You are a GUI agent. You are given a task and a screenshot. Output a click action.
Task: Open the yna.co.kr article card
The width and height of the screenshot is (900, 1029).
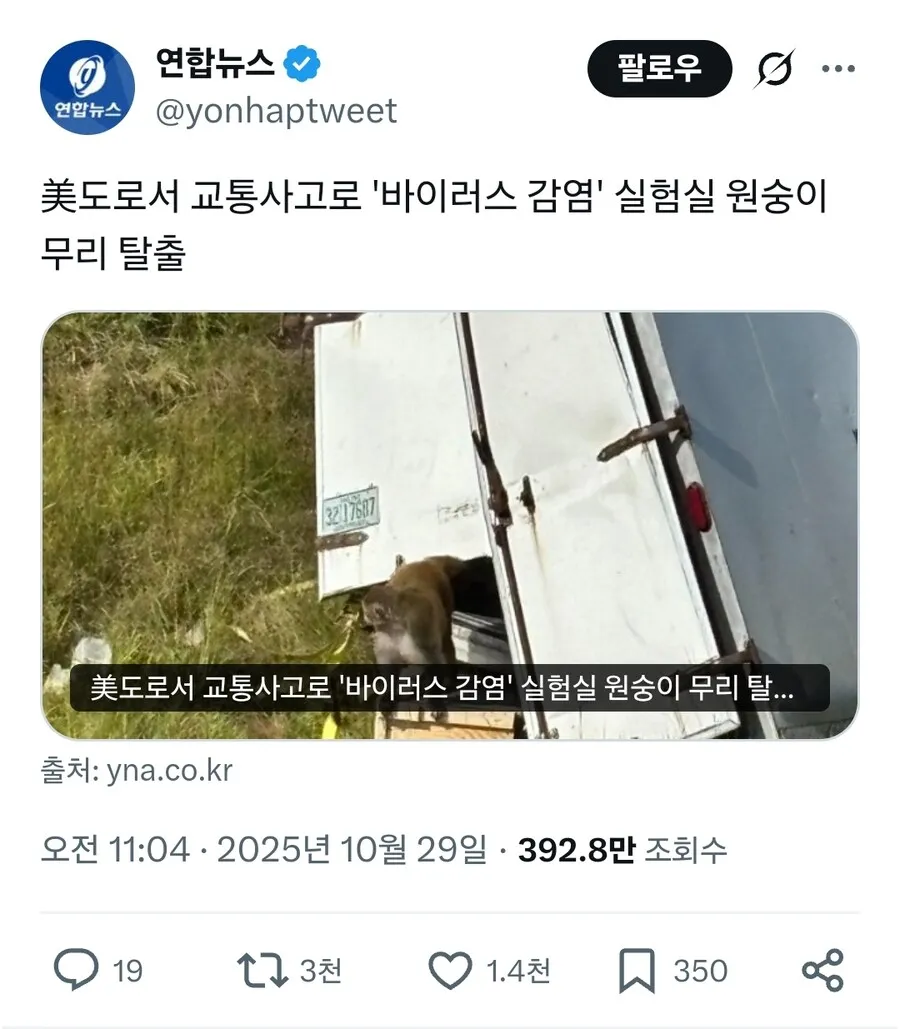click(449, 525)
